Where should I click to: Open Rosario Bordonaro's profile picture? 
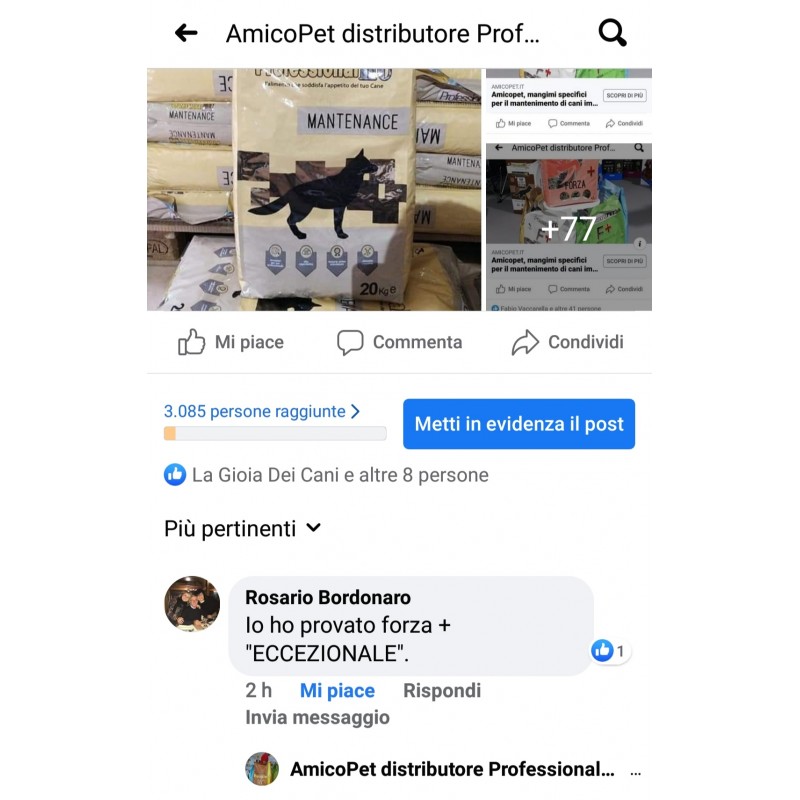pos(192,603)
